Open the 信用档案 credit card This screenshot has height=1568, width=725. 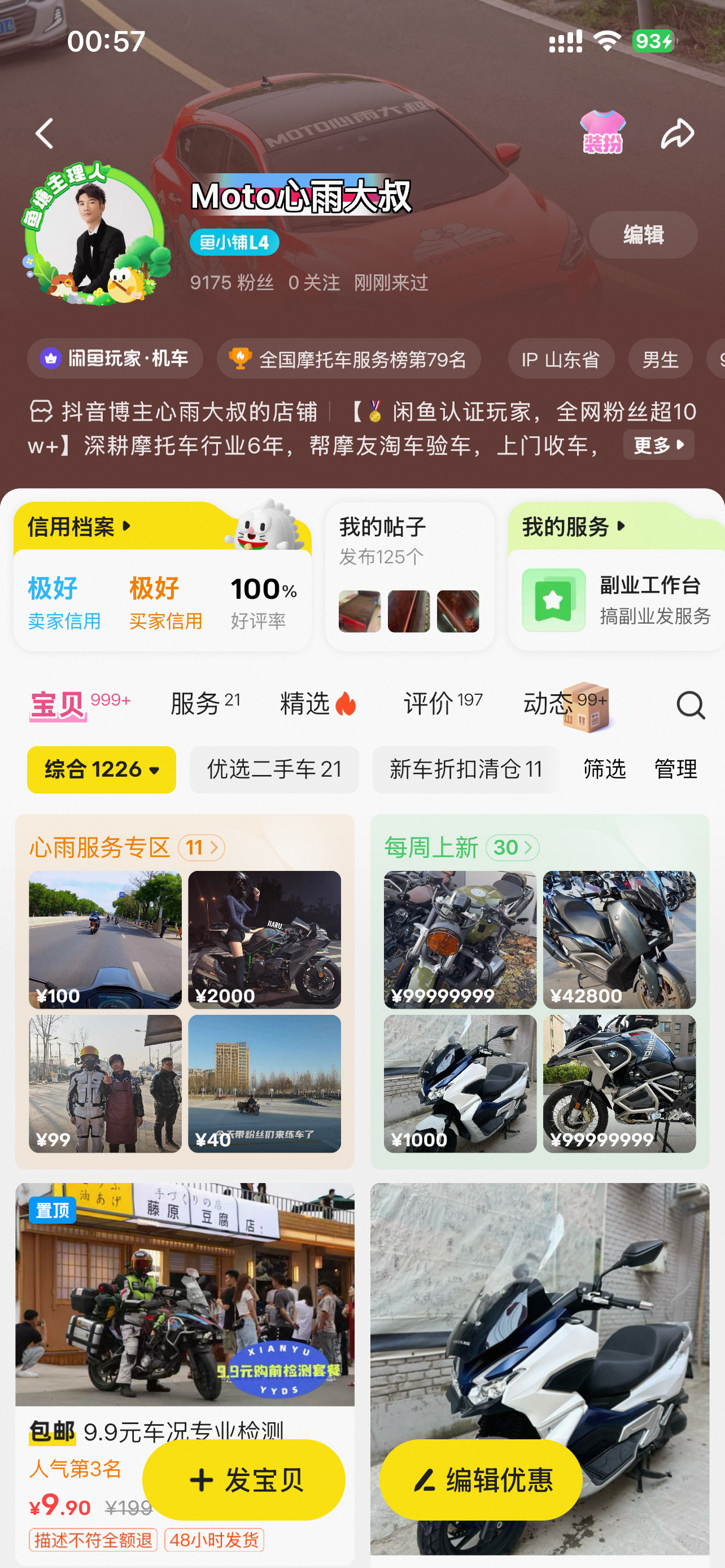[x=80, y=527]
